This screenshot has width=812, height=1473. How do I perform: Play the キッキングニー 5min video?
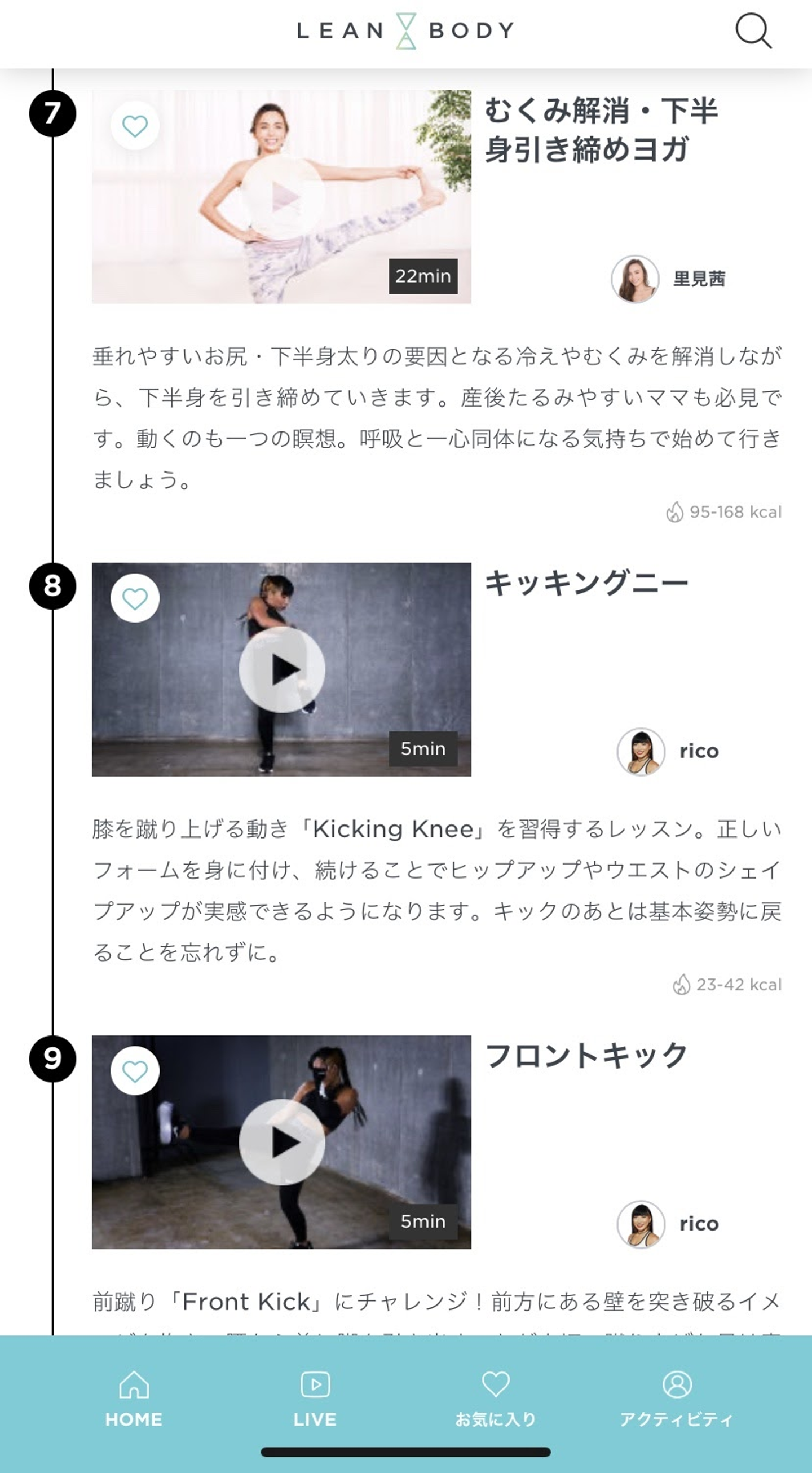282,669
